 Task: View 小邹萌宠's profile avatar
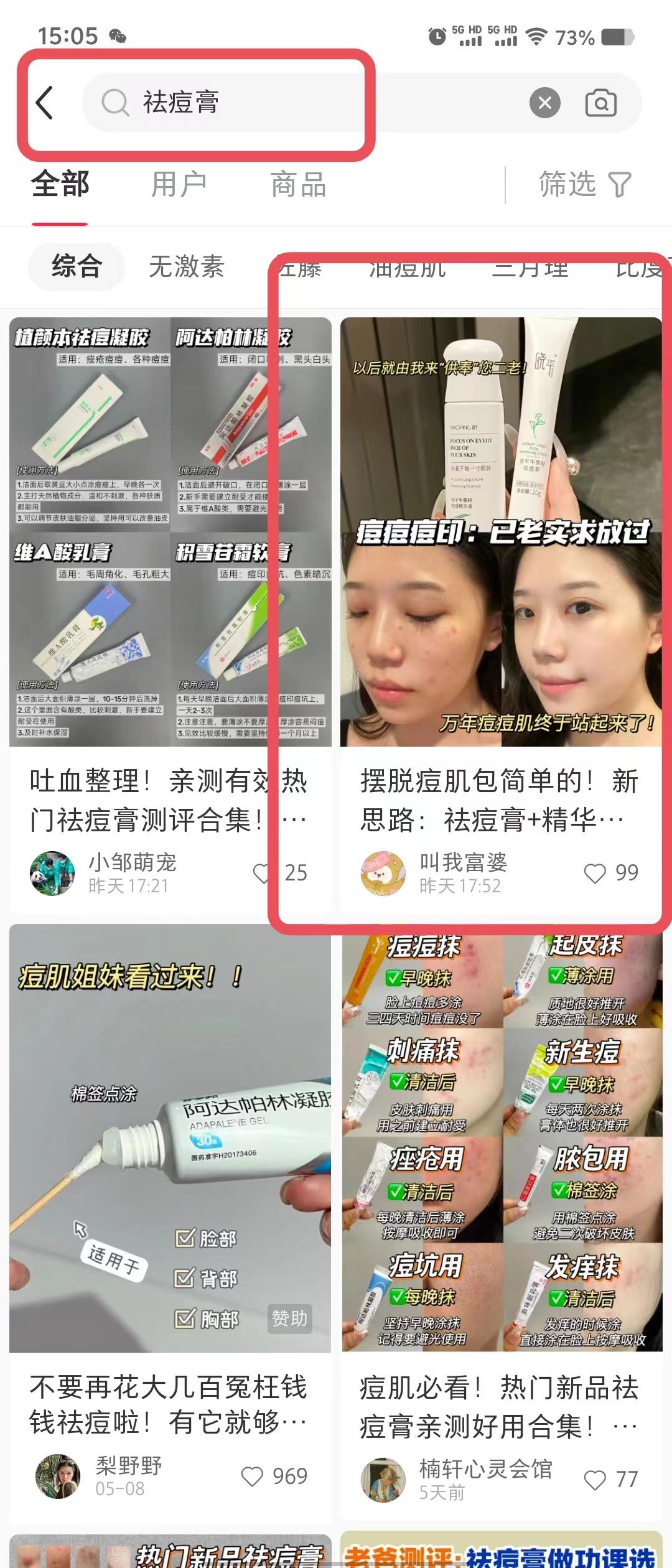(52, 873)
